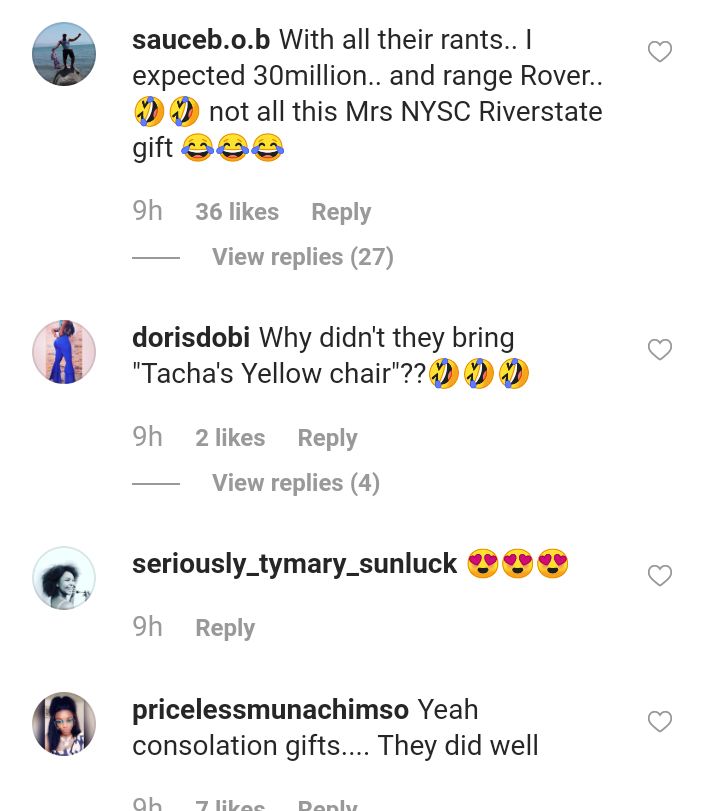Reply to sauceb.o.b's comment
The image size is (720, 811).
(x=341, y=212)
